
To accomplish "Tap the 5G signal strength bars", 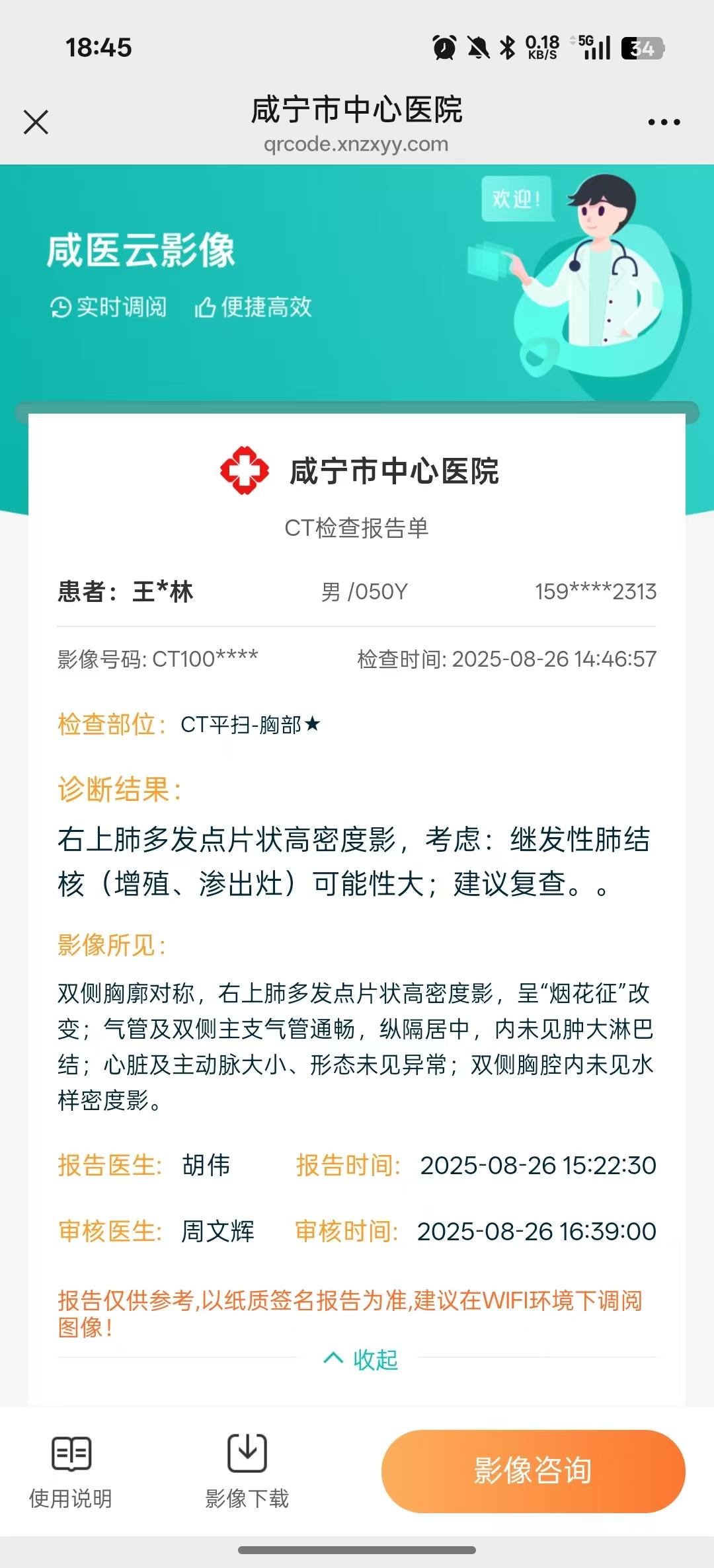I will [x=598, y=48].
